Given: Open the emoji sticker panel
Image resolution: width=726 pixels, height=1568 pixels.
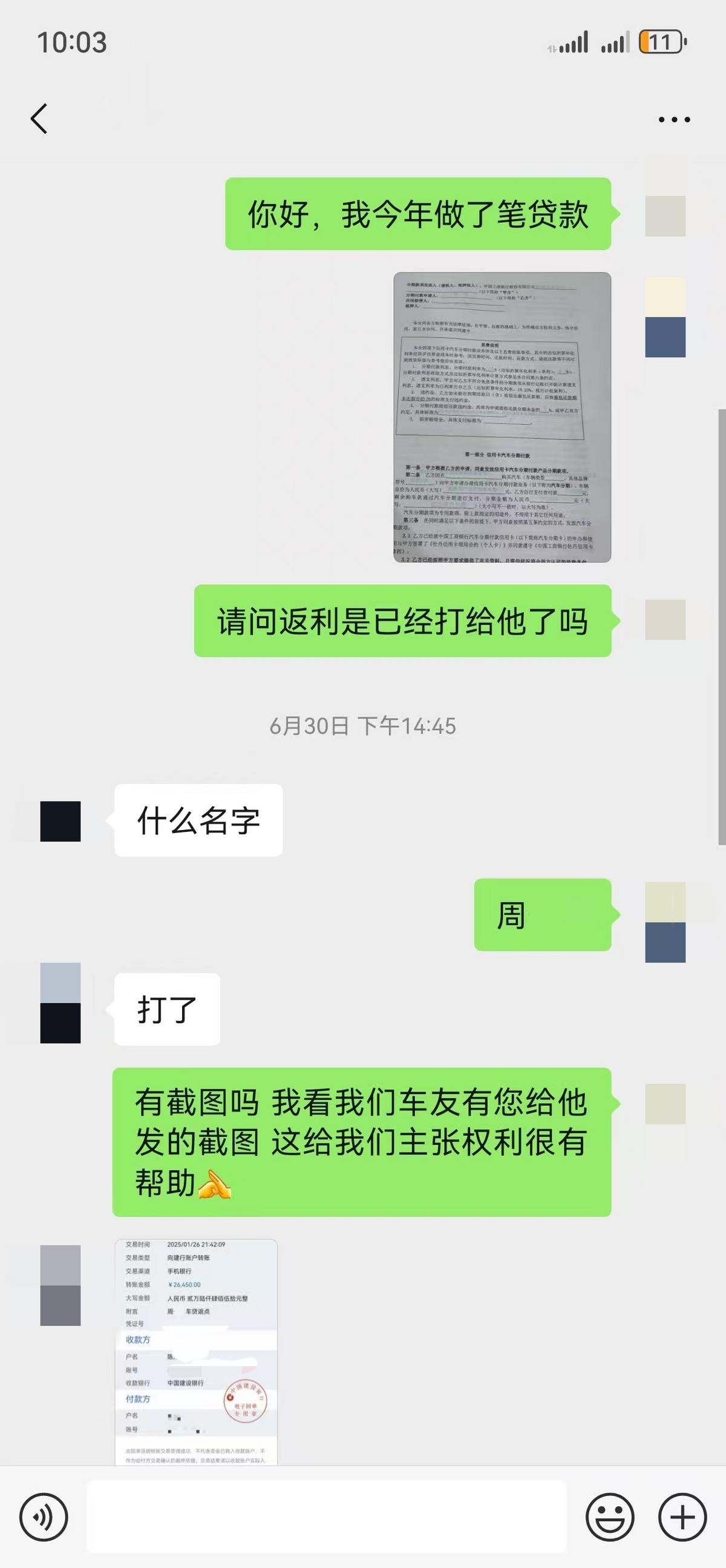Looking at the screenshot, I should [609, 1517].
